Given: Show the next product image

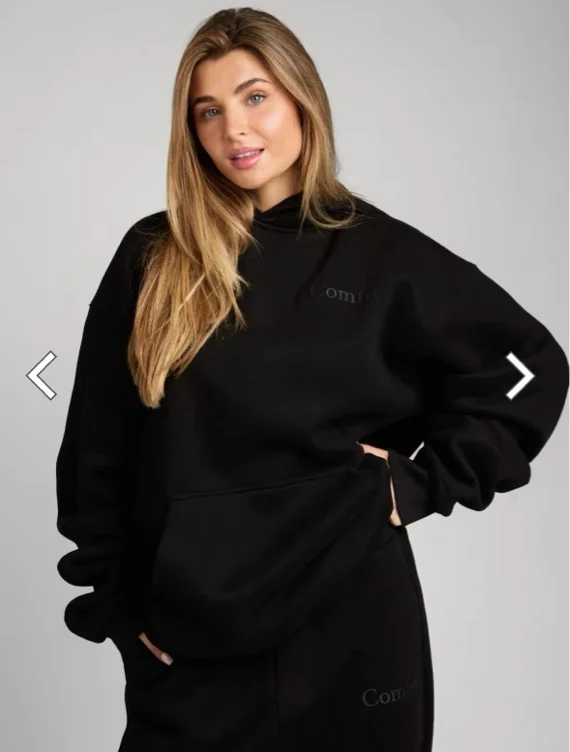Looking at the screenshot, I should (520, 376).
